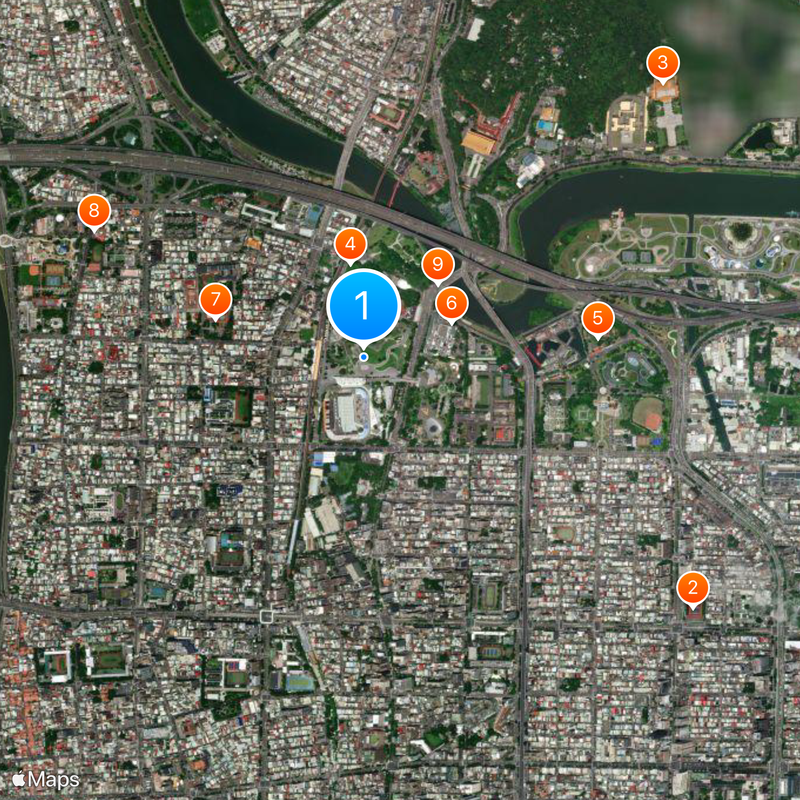Open the location pin numbered 7
Image resolution: width=800 pixels, height=800 pixels.
click(216, 299)
